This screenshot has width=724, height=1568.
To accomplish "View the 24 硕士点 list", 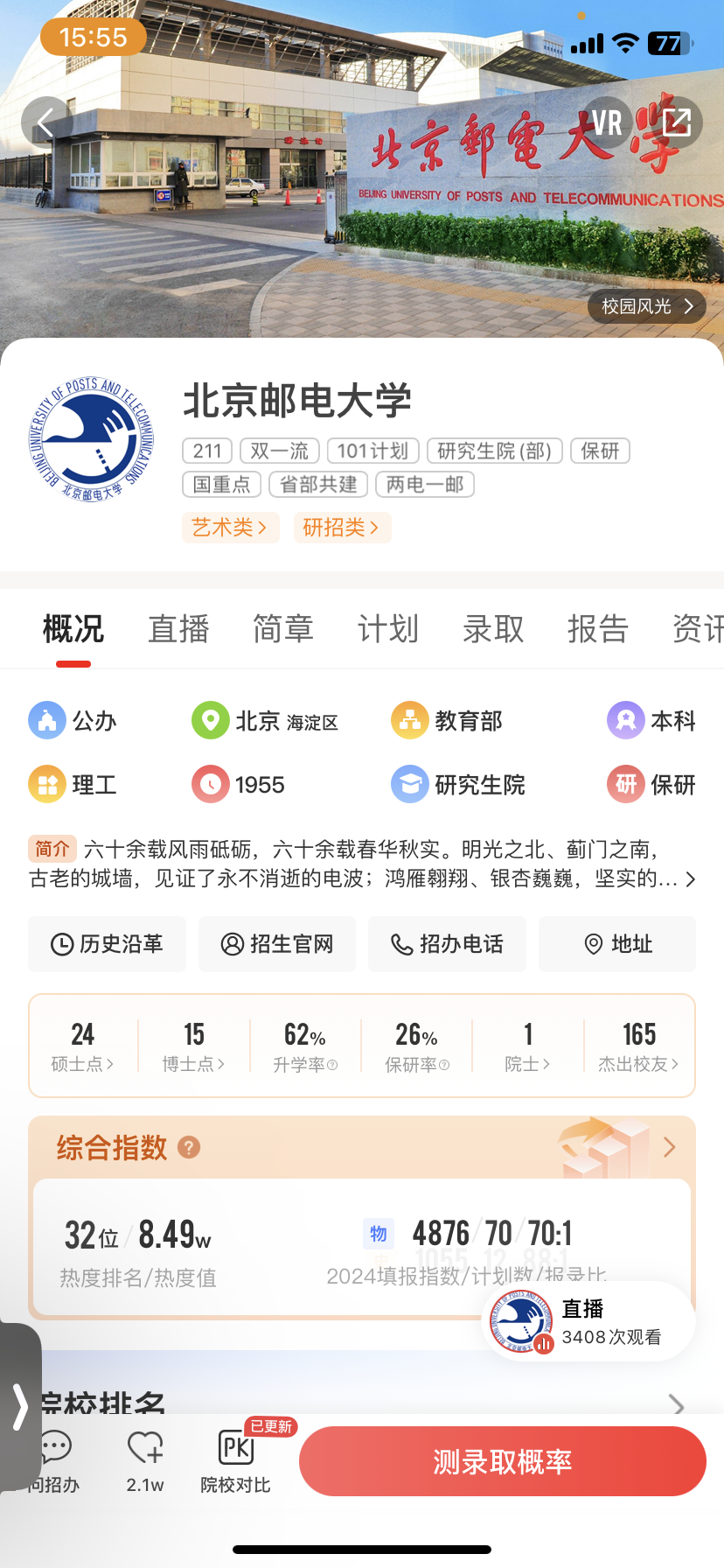I will tap(82, 1046).
